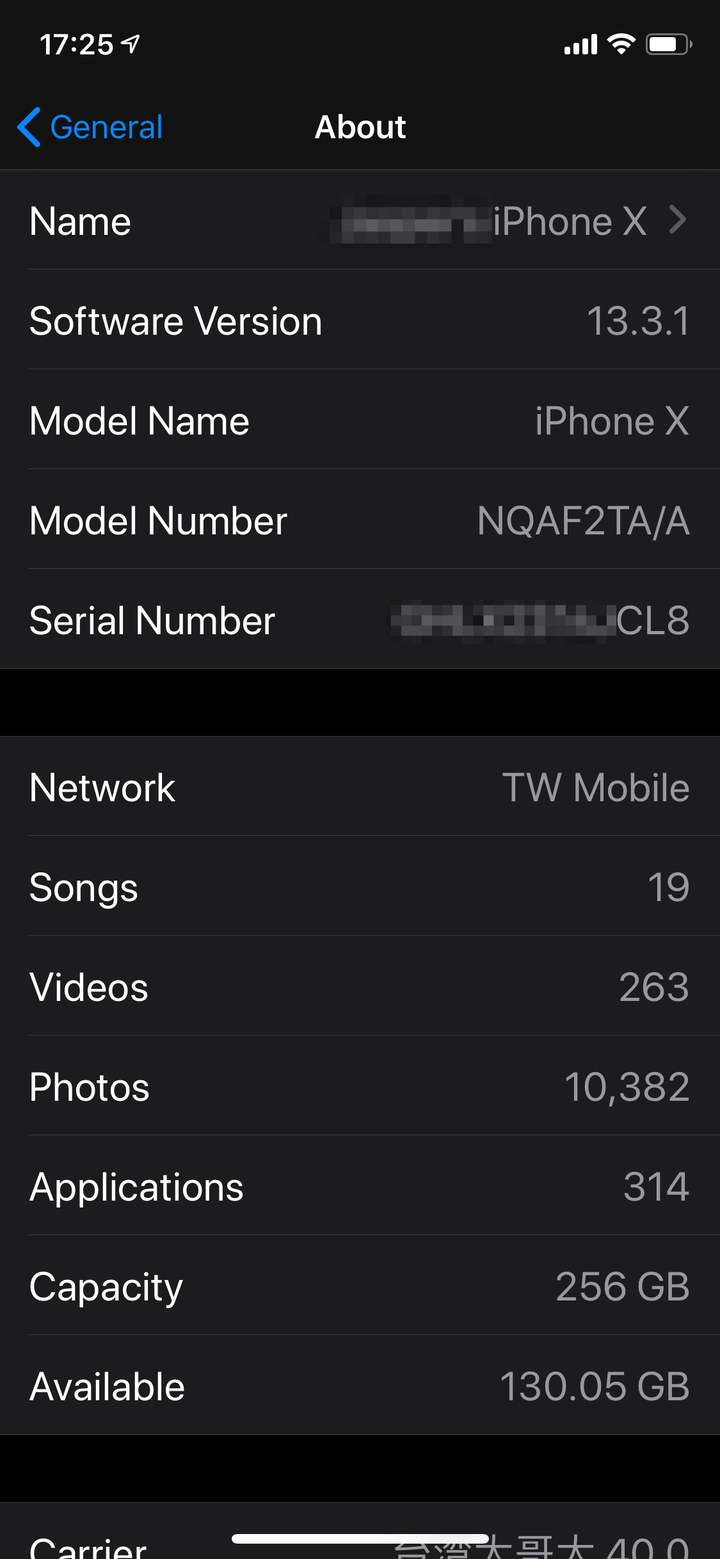The width and height of the screenshot is (720, 1559).
Task: Open the Name row to rename device
Action: click(x=360, y=220)
